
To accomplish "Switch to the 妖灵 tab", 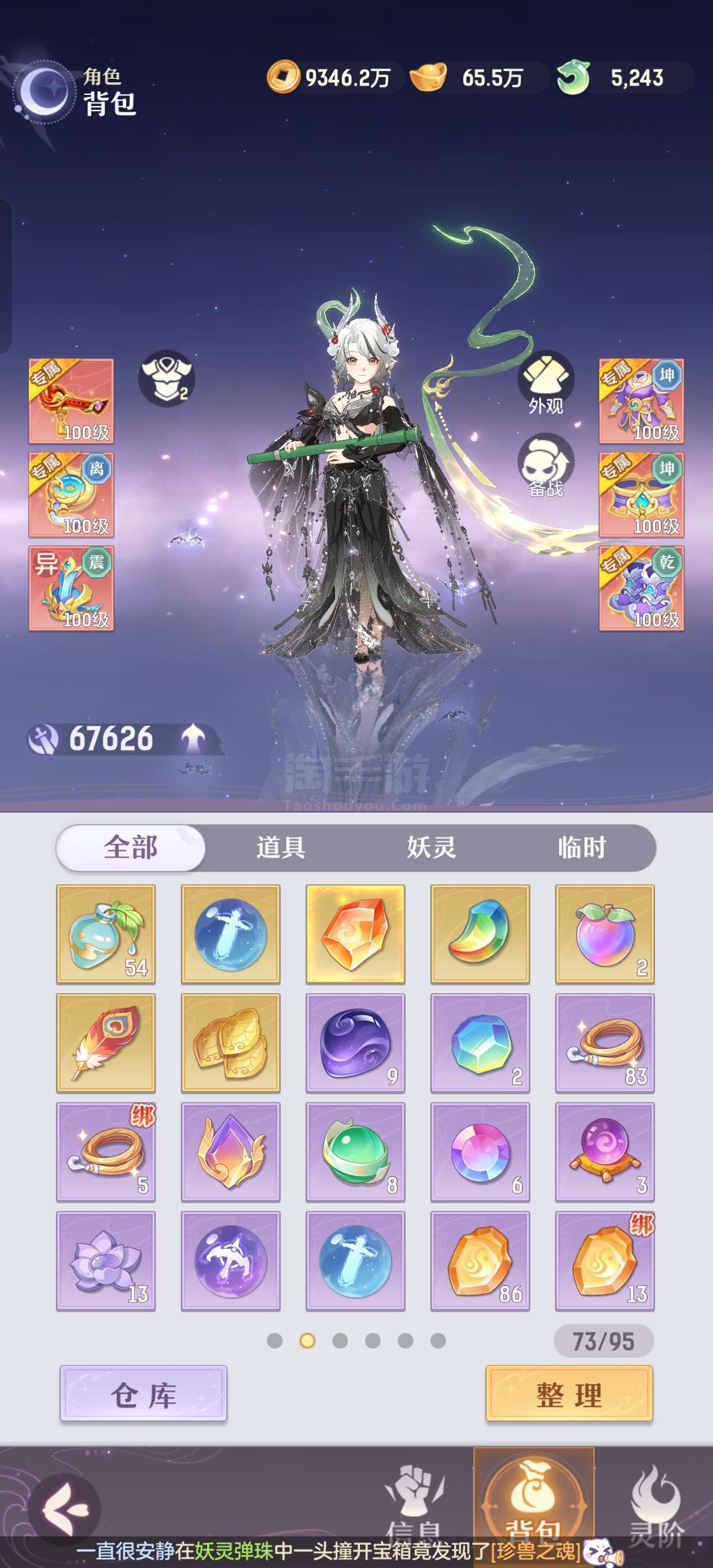I will [431, 847].
